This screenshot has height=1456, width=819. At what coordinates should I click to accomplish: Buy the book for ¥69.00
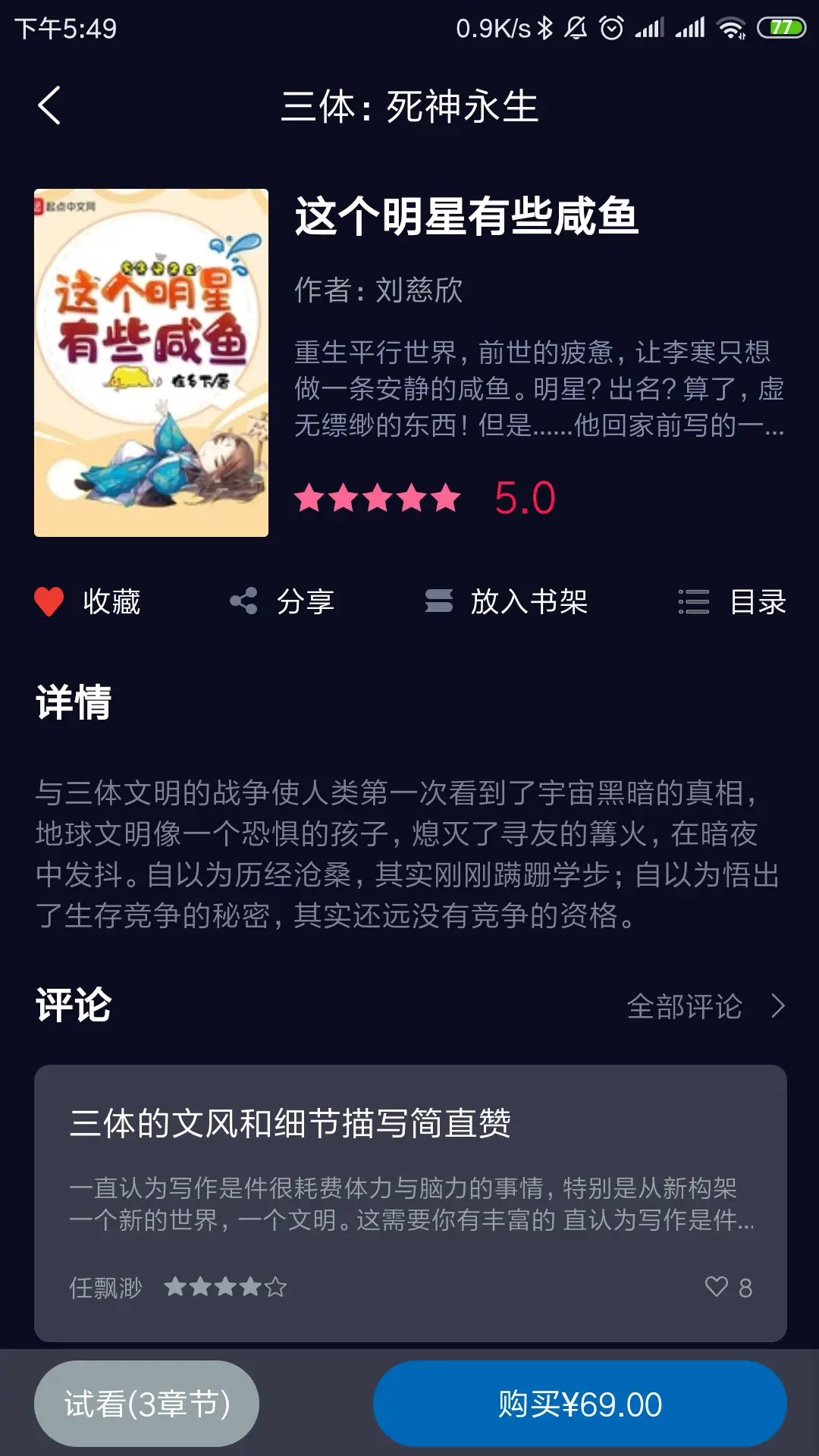coord(579,1404)
